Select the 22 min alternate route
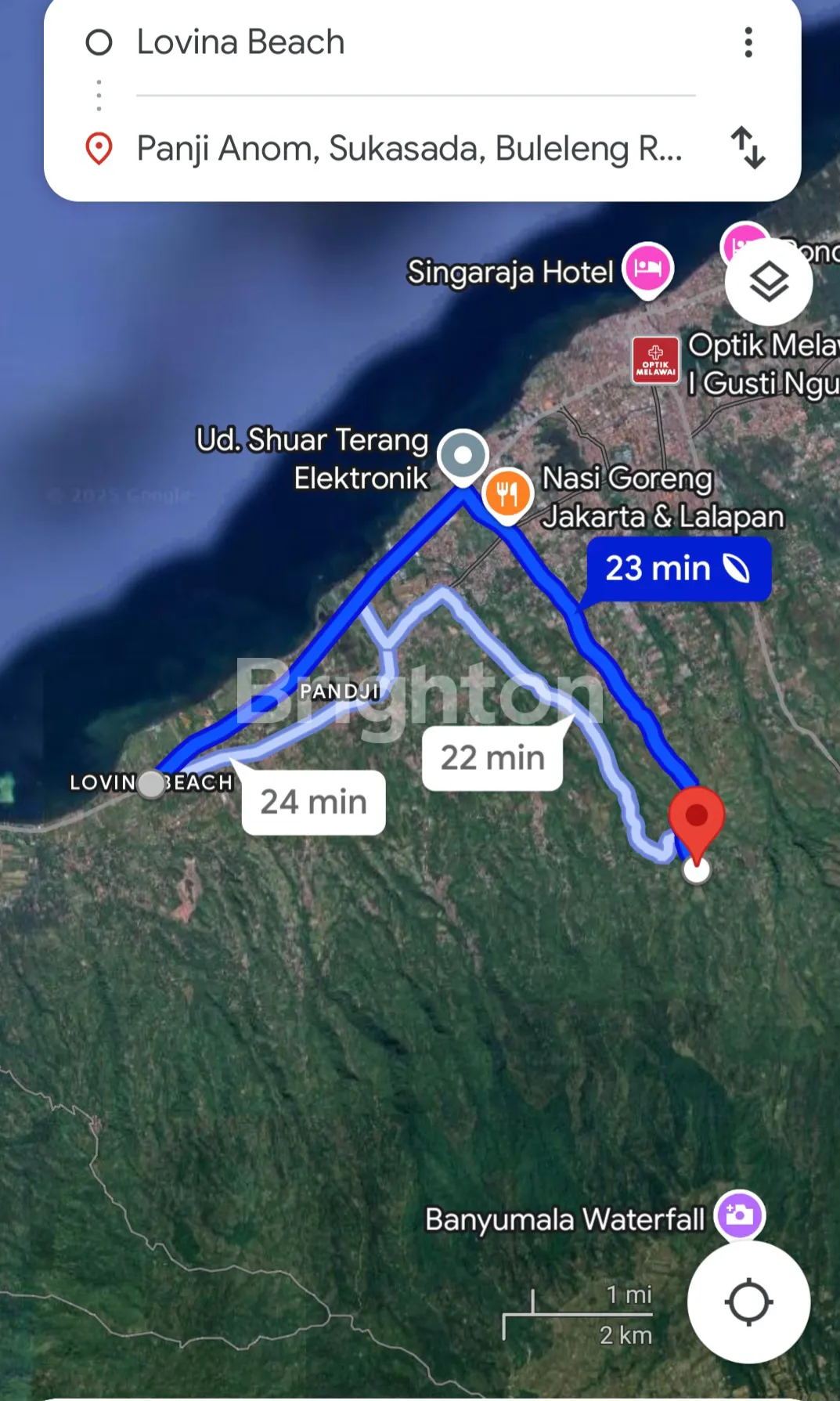Image resolution: width=840 pixels, height=1401 pixels. click(492, 758)
